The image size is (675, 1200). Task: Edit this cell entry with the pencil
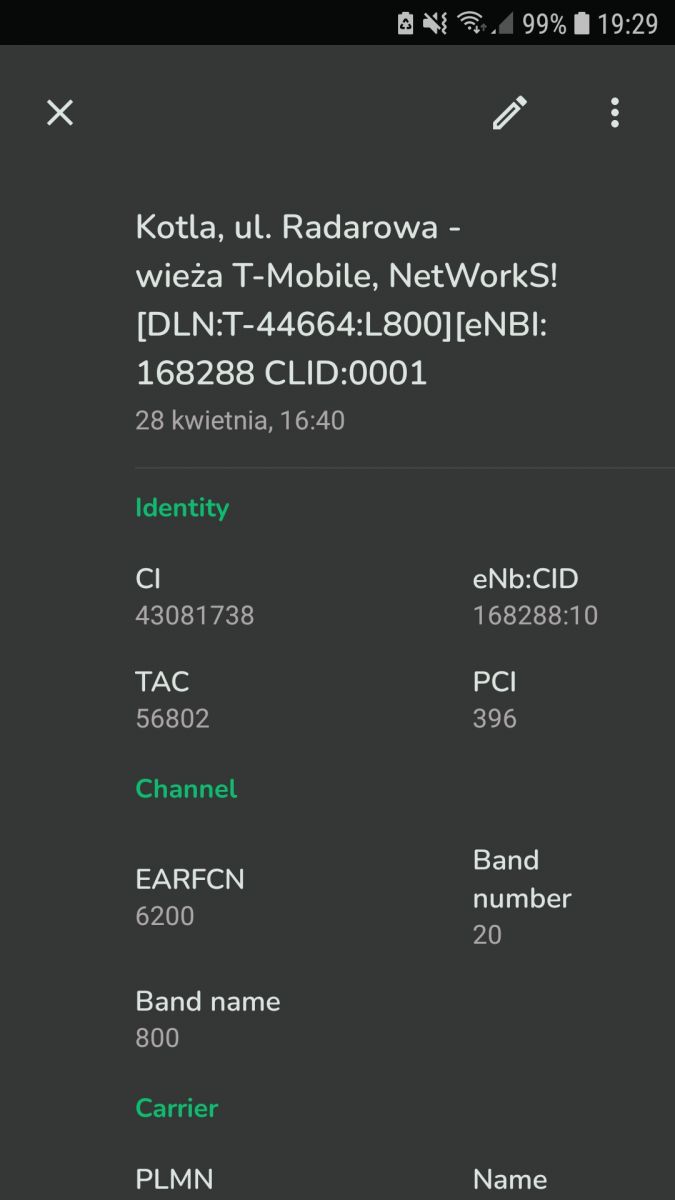pos(509,113)
